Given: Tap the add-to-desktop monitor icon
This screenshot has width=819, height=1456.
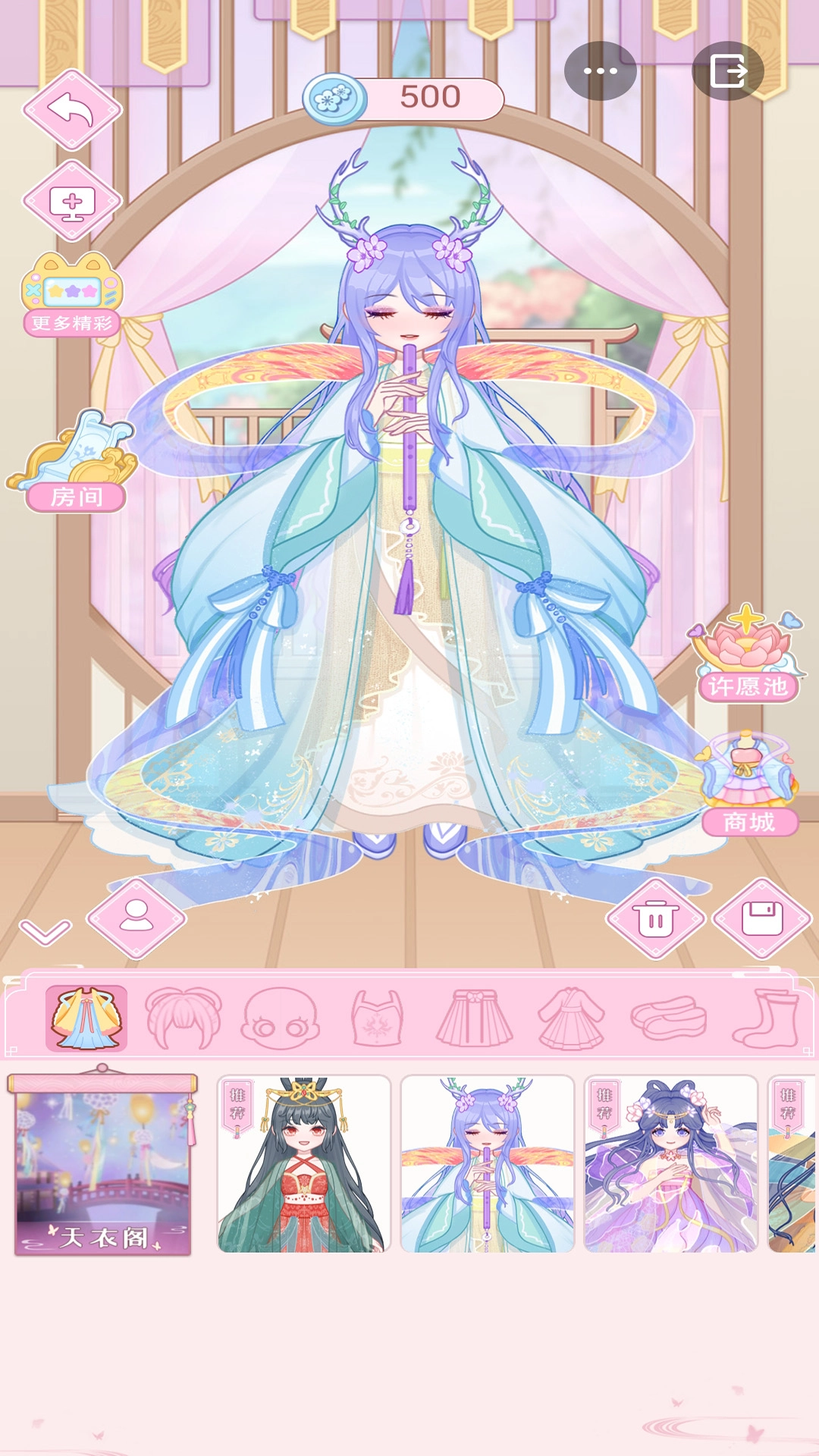Looking at the screenshot, I should (72, 202).
